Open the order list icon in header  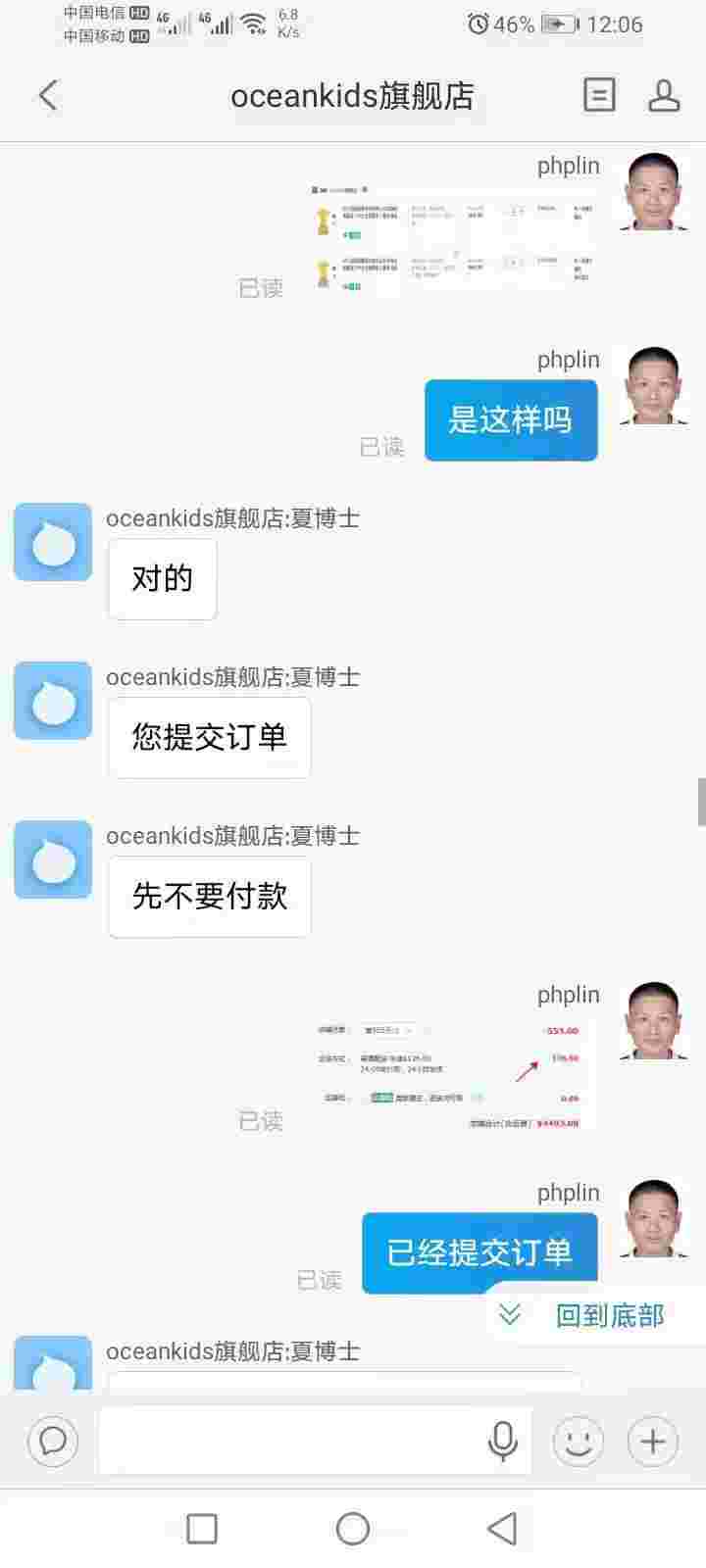[x=599, y=95]
